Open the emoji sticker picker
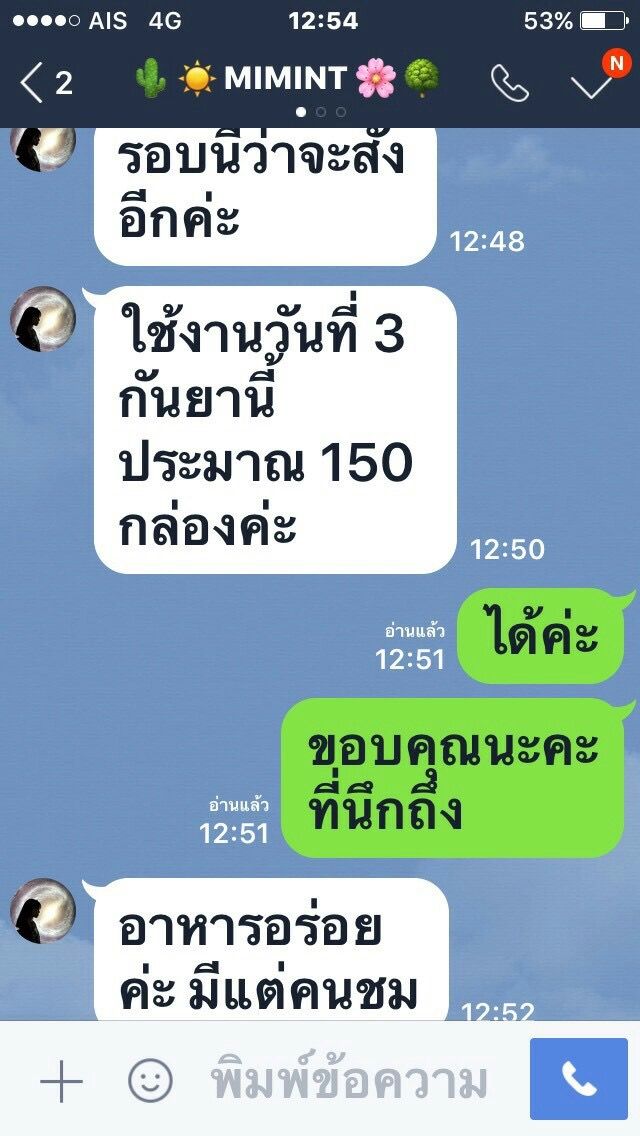The image size is (640, 1136). [x=150, y=1081]
